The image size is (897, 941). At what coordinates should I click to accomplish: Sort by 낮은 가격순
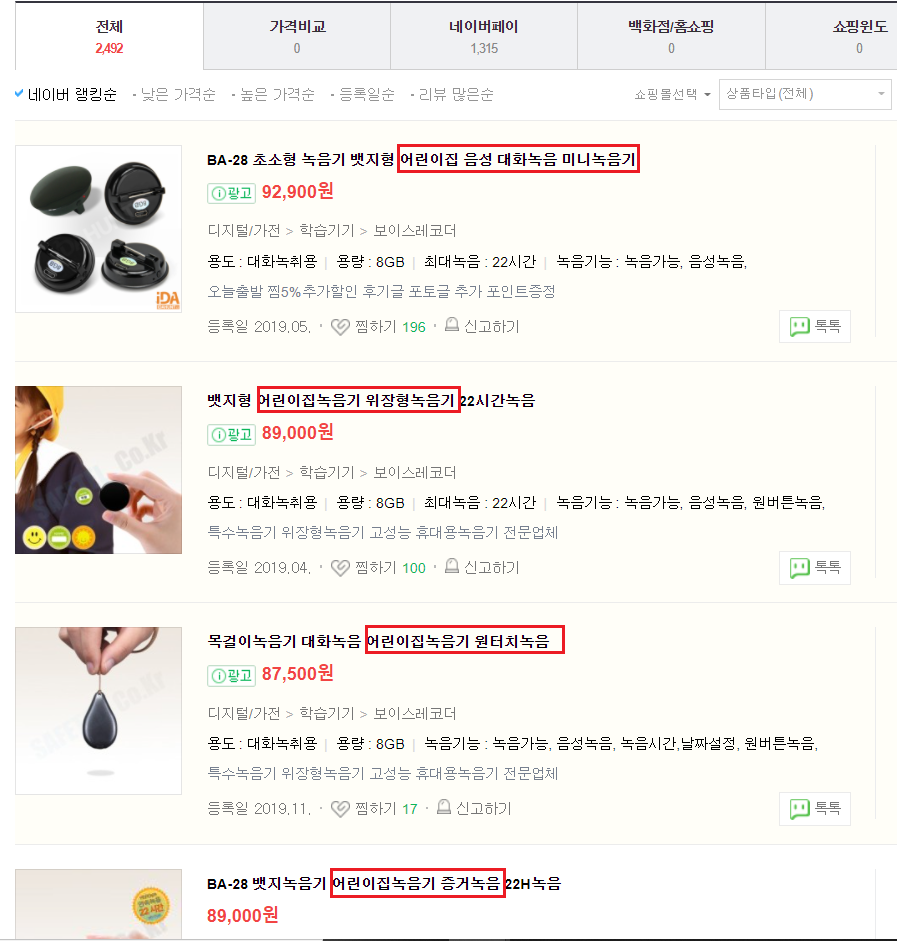(x=177, y=95)
